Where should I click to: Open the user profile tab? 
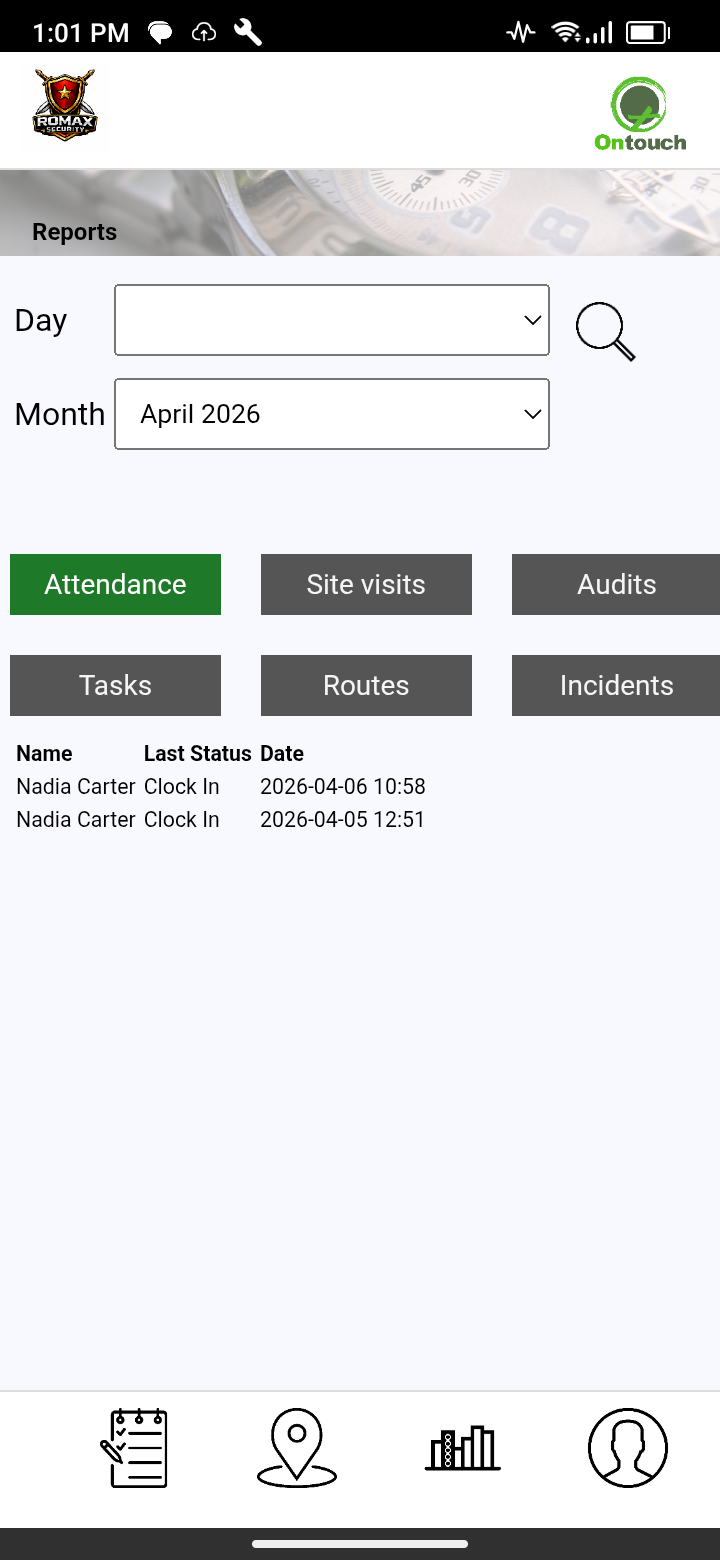627,1448
